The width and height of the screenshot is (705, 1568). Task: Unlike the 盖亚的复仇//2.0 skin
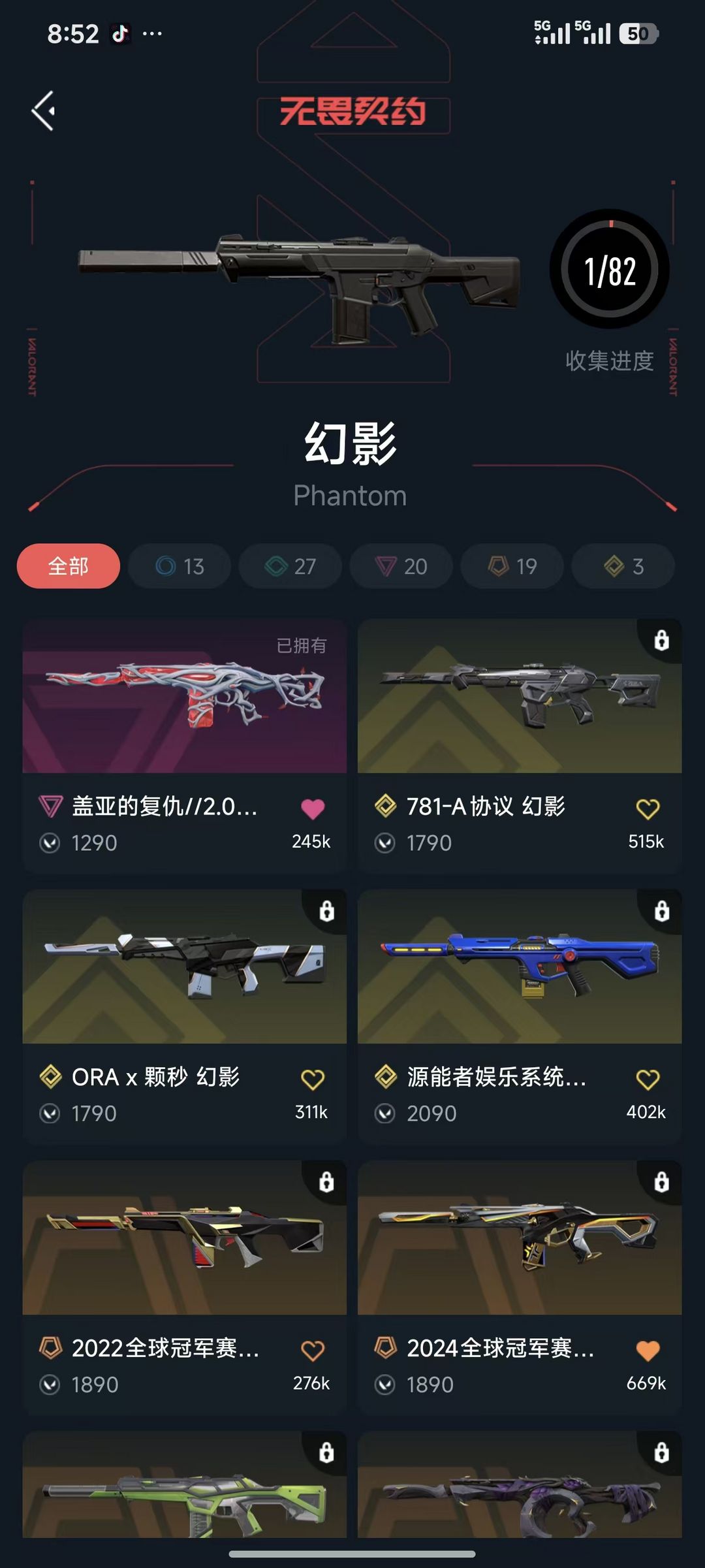click(313, 809)
